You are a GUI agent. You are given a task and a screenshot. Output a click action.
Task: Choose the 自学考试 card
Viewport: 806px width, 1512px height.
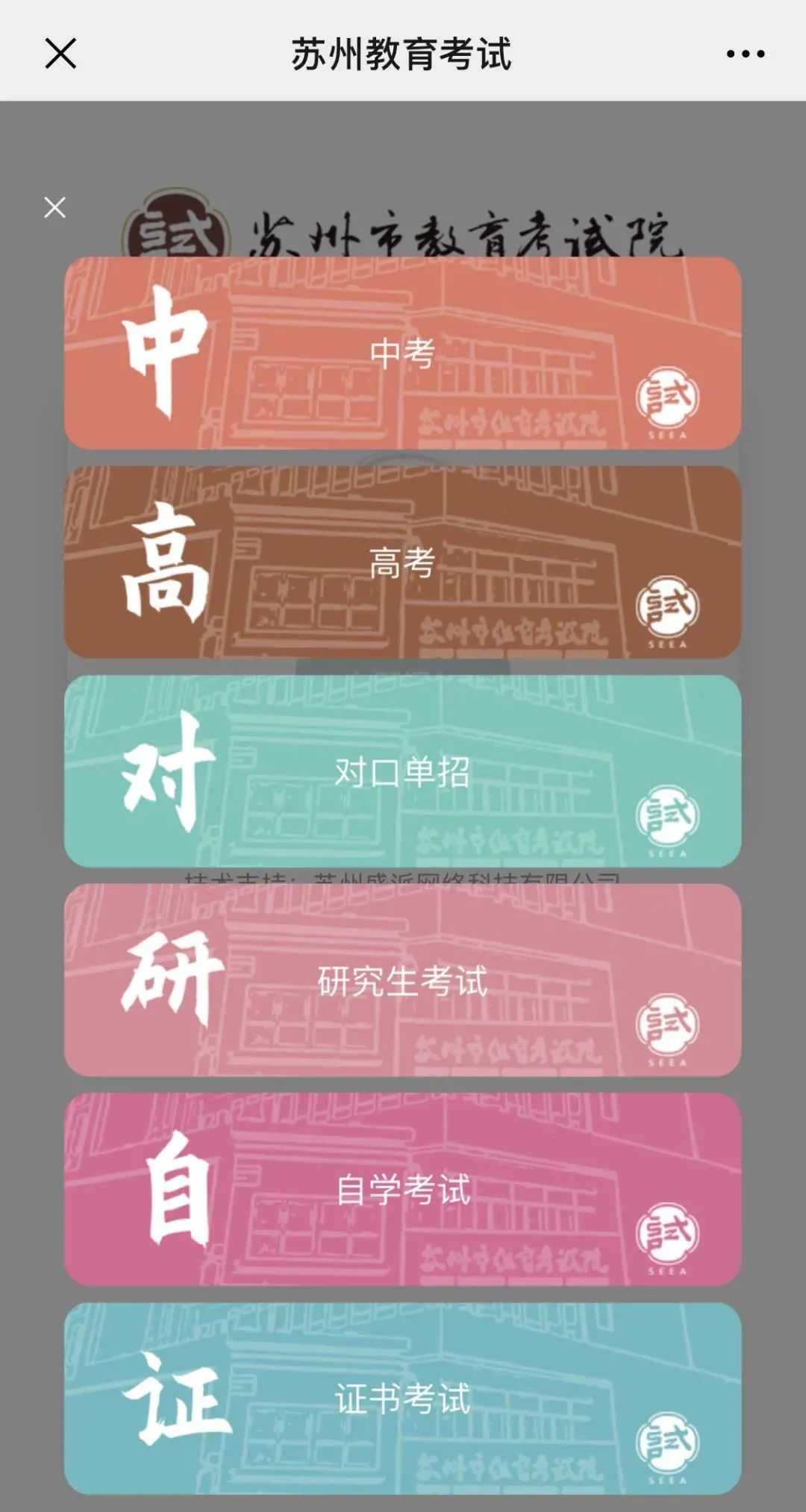[402, 1189]
